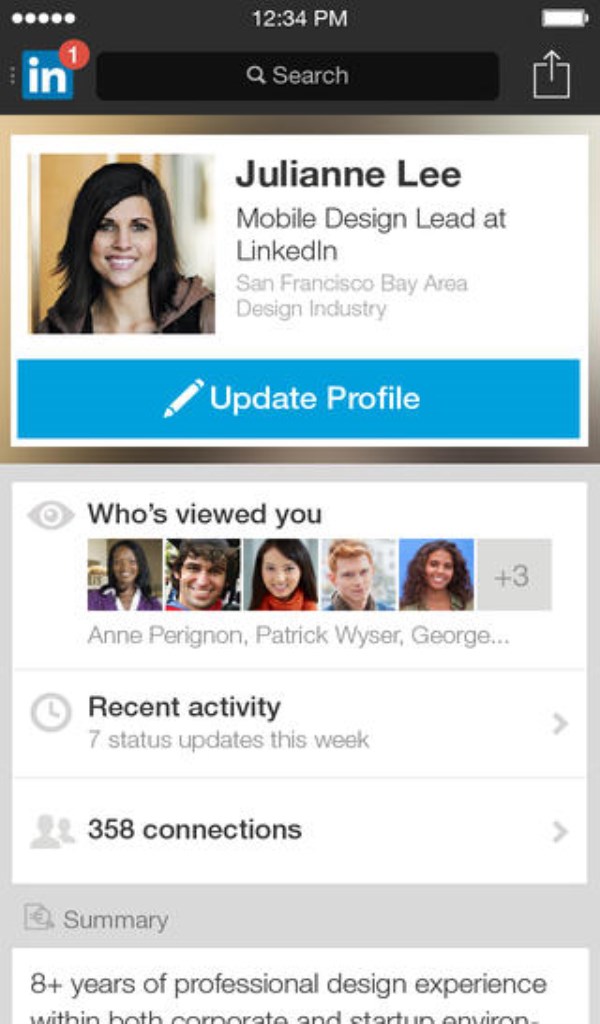Tap the Update Profile button
Image resolution: width=600 pixels, height=1024 pixels.
tap(298, 399)
